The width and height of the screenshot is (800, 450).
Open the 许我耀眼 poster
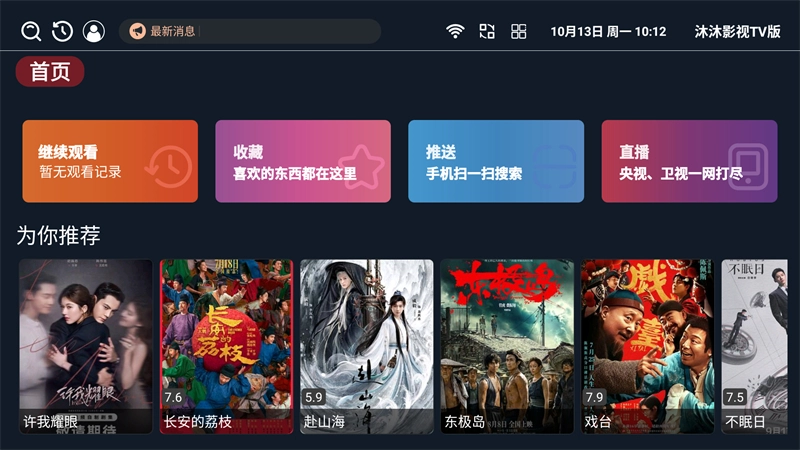tap(86, 346)
